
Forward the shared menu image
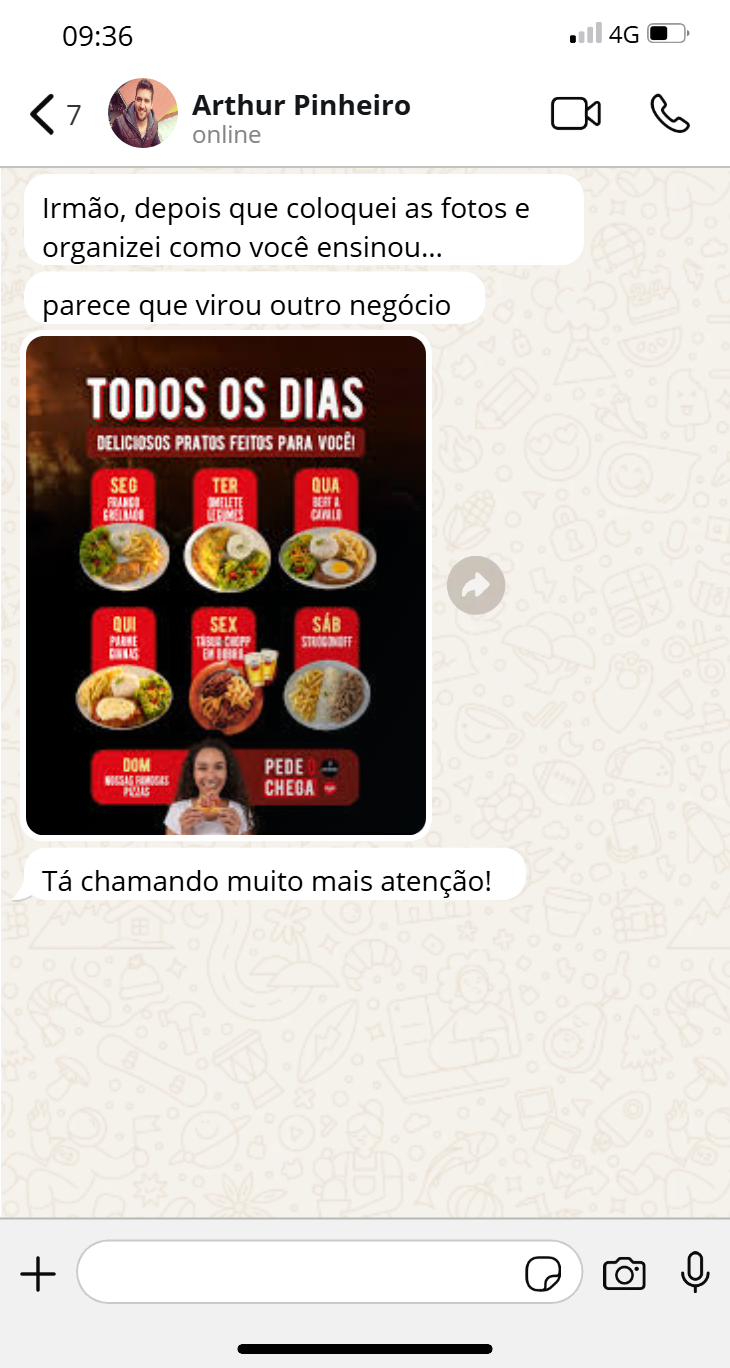point(476,585)
